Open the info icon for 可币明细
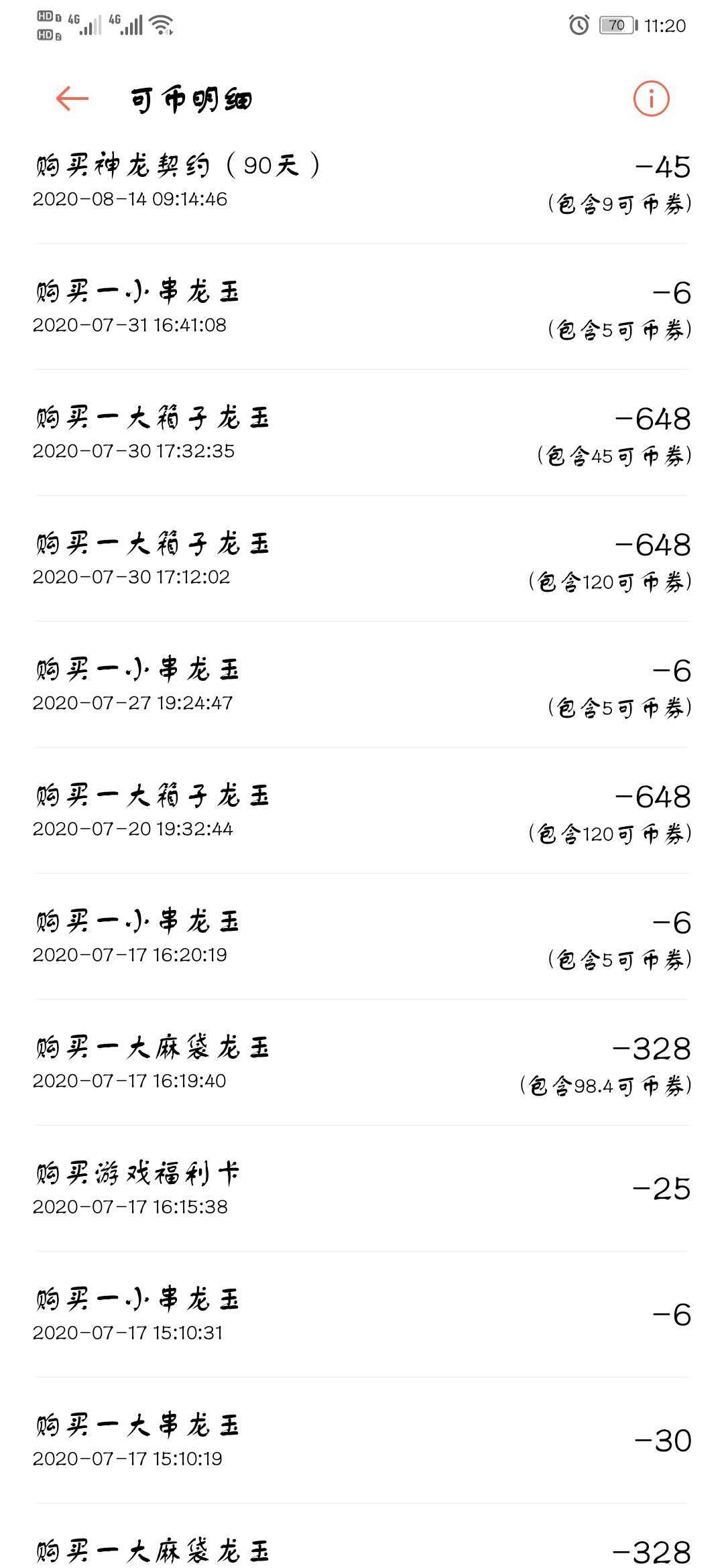 pyautogui.click(x=651, y=99)
